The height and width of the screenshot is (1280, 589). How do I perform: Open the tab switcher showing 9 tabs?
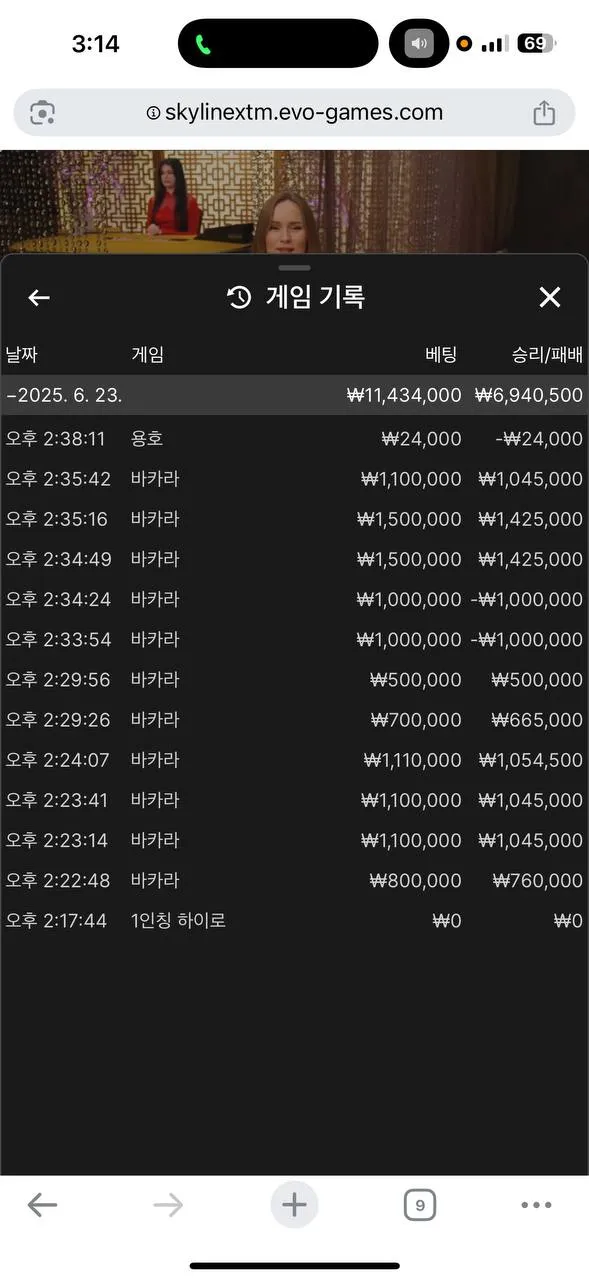click(x=420, y=1205)
